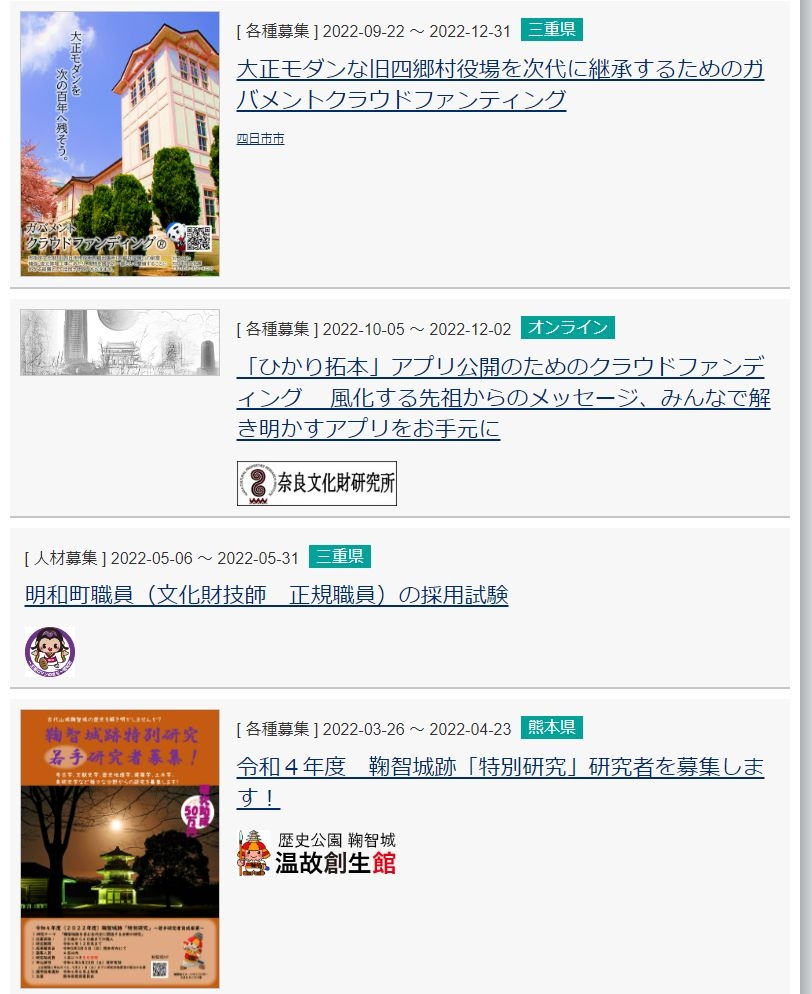Open the 旧四郷村役場 building poster thumbnail
Image resolution: width=812 pixels, height=994 pixels.
coord(120,144)
